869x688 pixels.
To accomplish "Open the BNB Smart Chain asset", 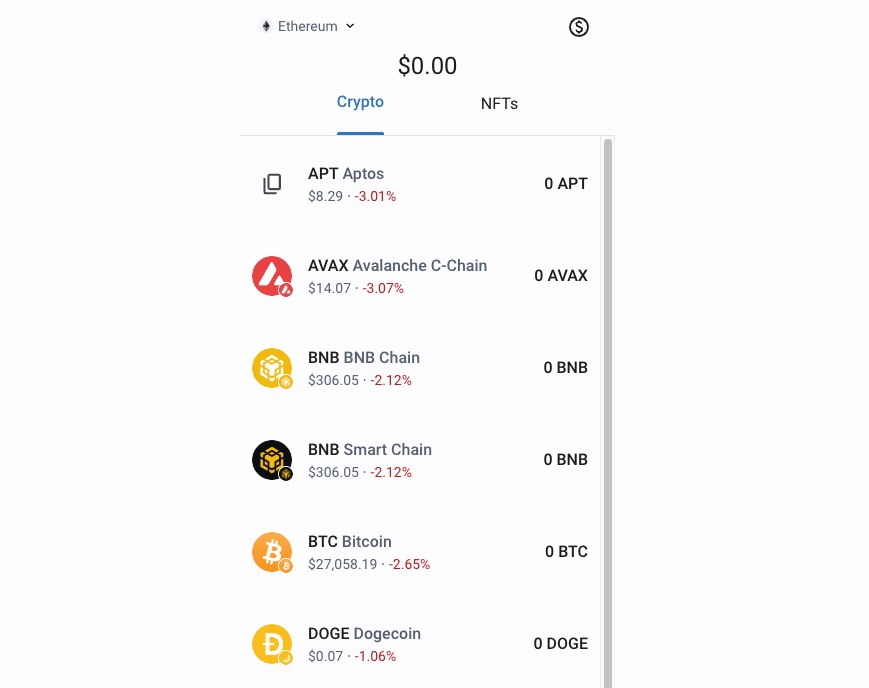I will pyautogui.click(x=420, y=460).
